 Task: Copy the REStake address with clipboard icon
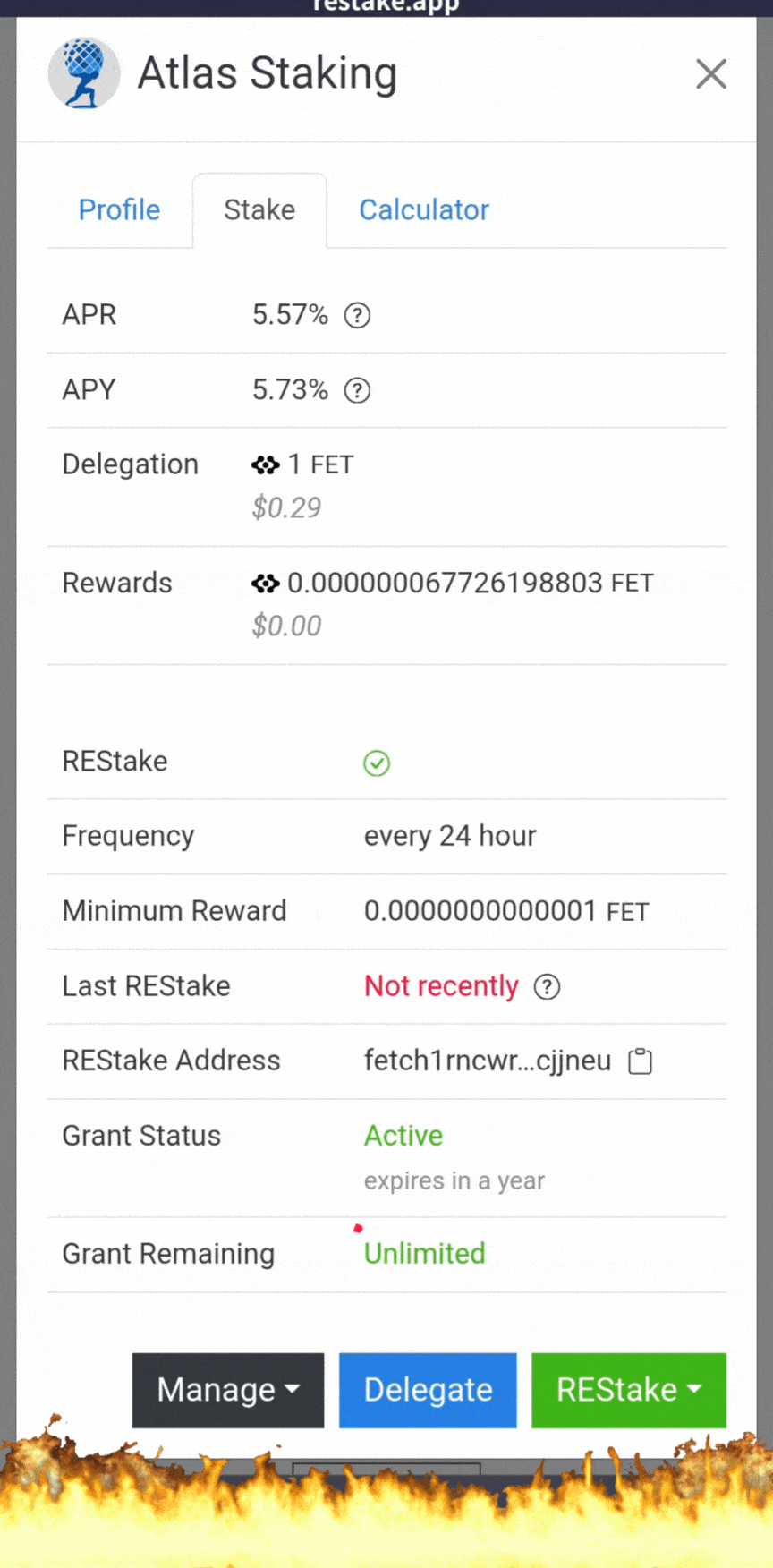639,1061
